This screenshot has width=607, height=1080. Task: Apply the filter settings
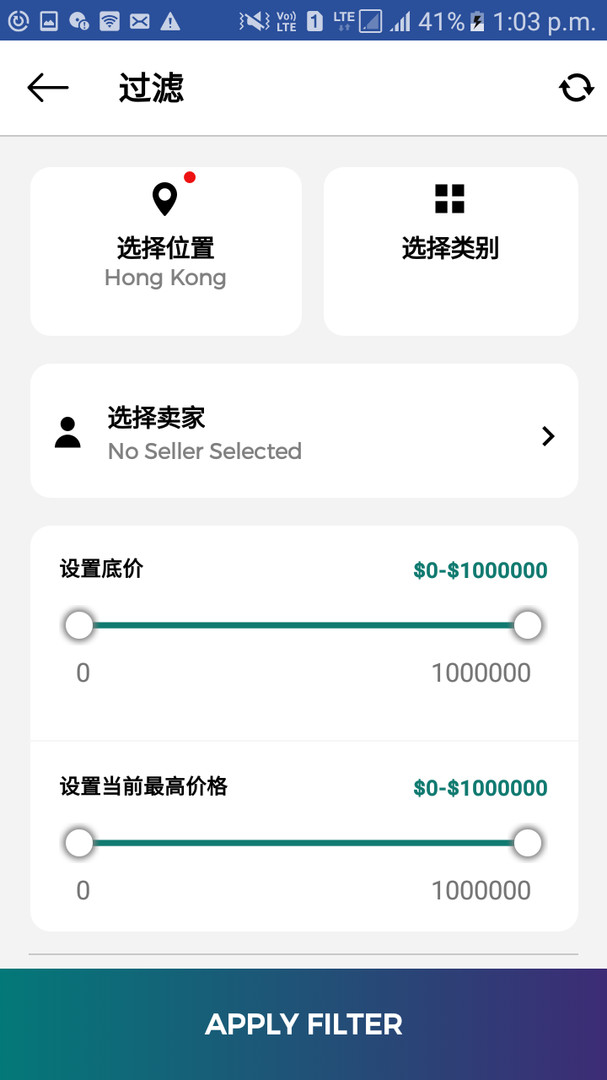tap(303, 1024)
